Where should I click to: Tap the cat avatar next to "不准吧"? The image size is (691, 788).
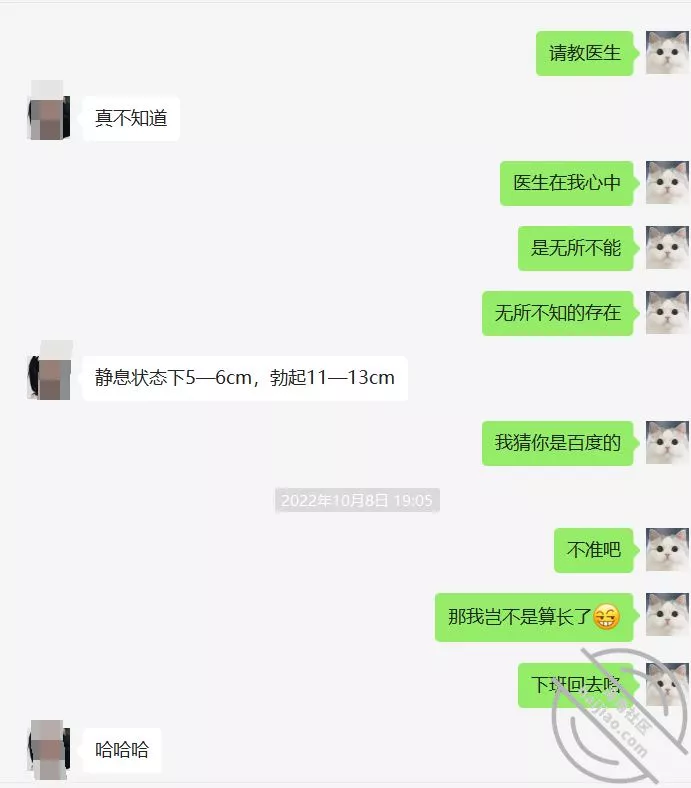click(666, 550)
